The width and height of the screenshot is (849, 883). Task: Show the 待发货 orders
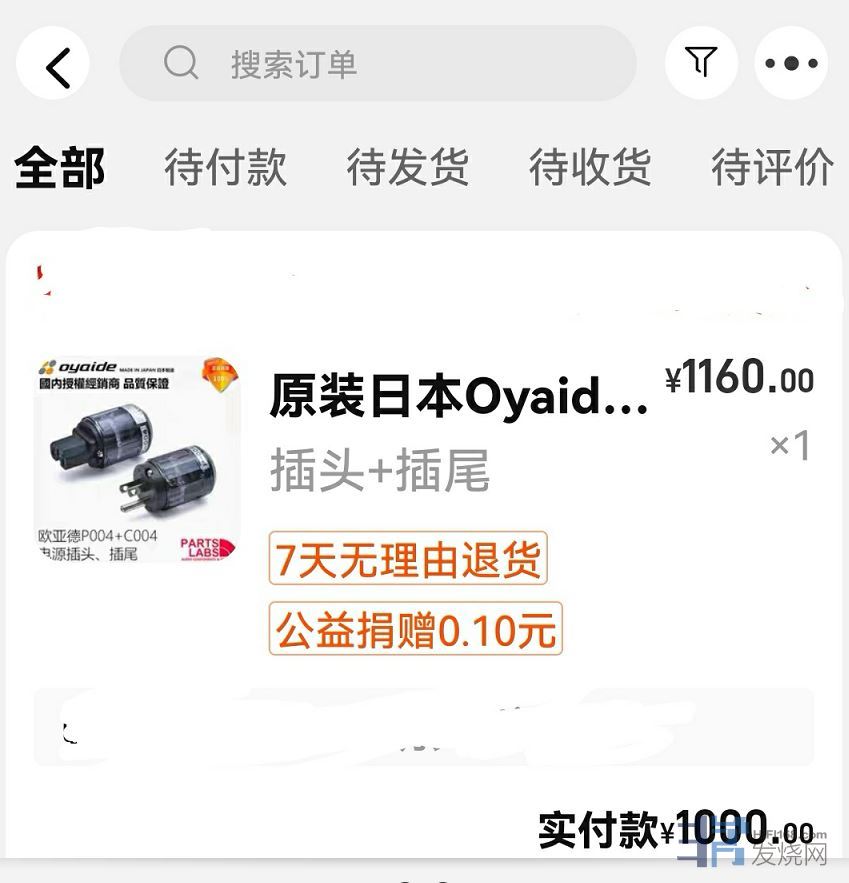407,167
